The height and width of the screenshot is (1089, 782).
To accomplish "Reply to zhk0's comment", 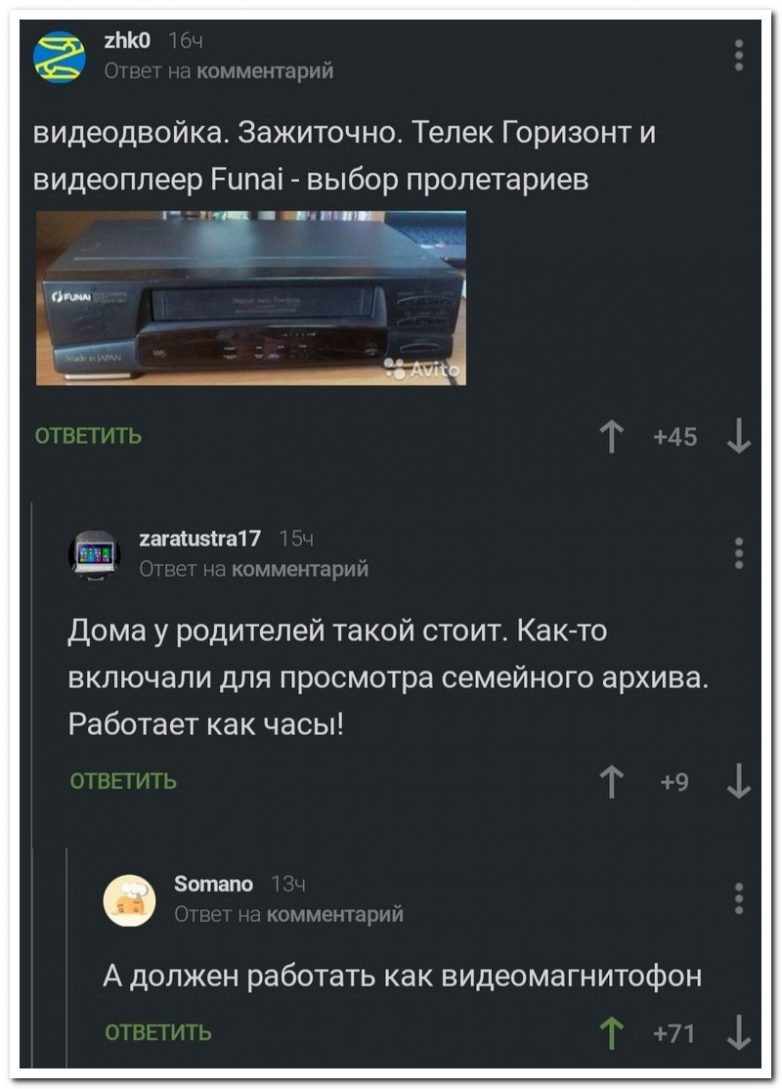I will click(89, 436).
